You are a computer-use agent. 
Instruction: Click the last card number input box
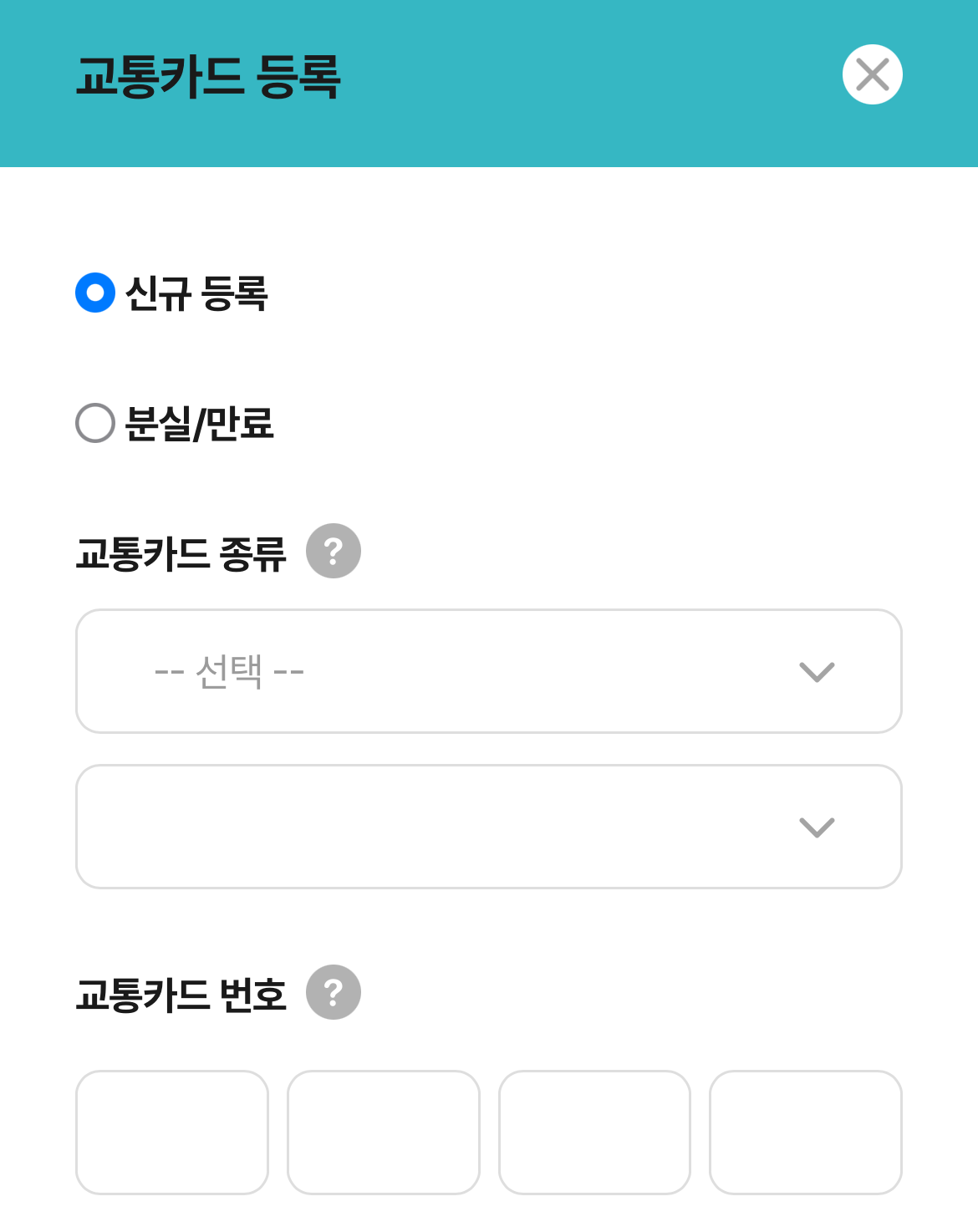coord(805,1133)
